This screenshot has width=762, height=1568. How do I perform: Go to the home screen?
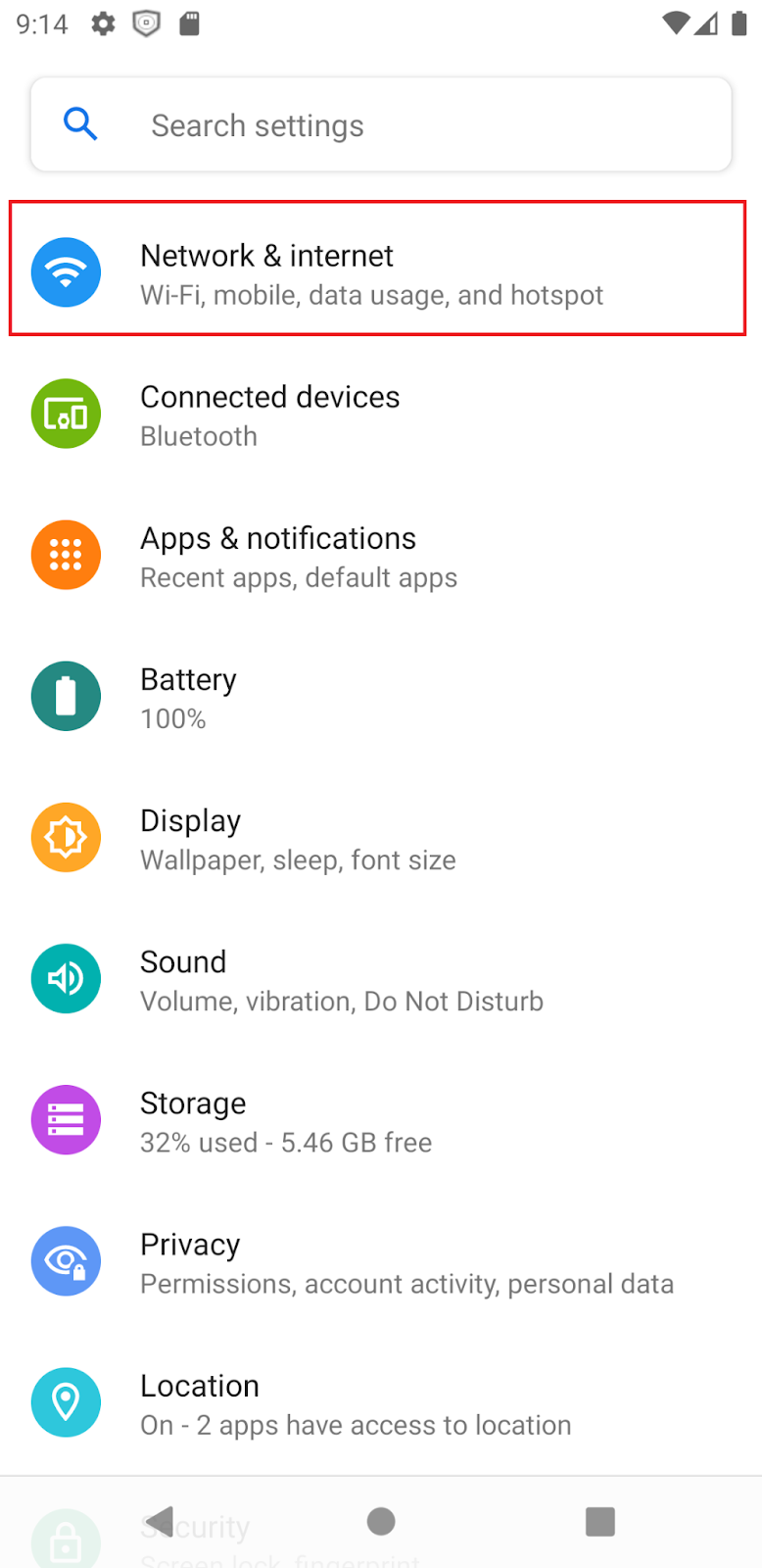coord(381,1521)
